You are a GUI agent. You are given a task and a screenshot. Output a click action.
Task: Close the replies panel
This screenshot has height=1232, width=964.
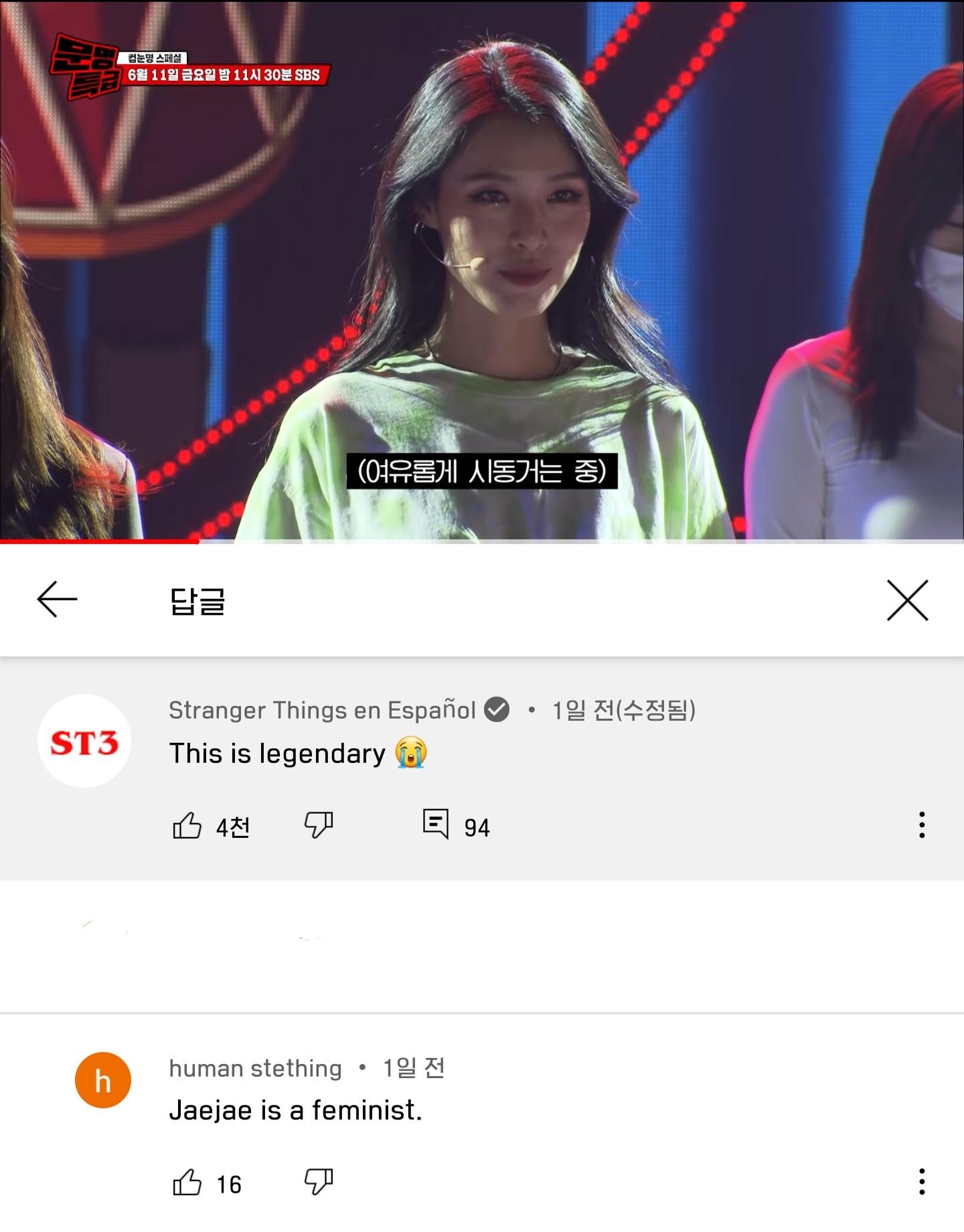(x=907, y=600)
